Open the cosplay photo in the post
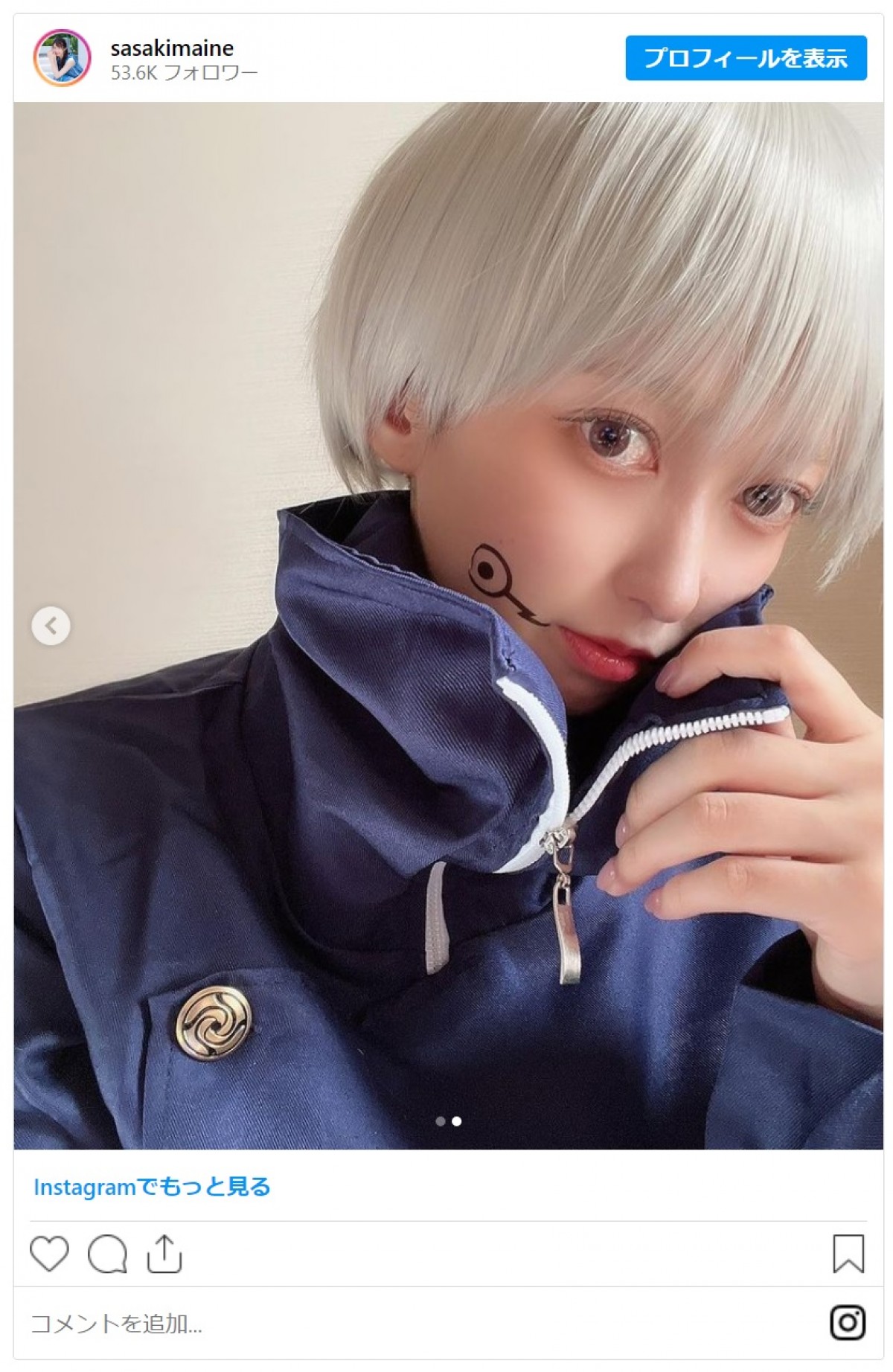Viewport: 893px width, 1372px height. [x=448, y=625]
